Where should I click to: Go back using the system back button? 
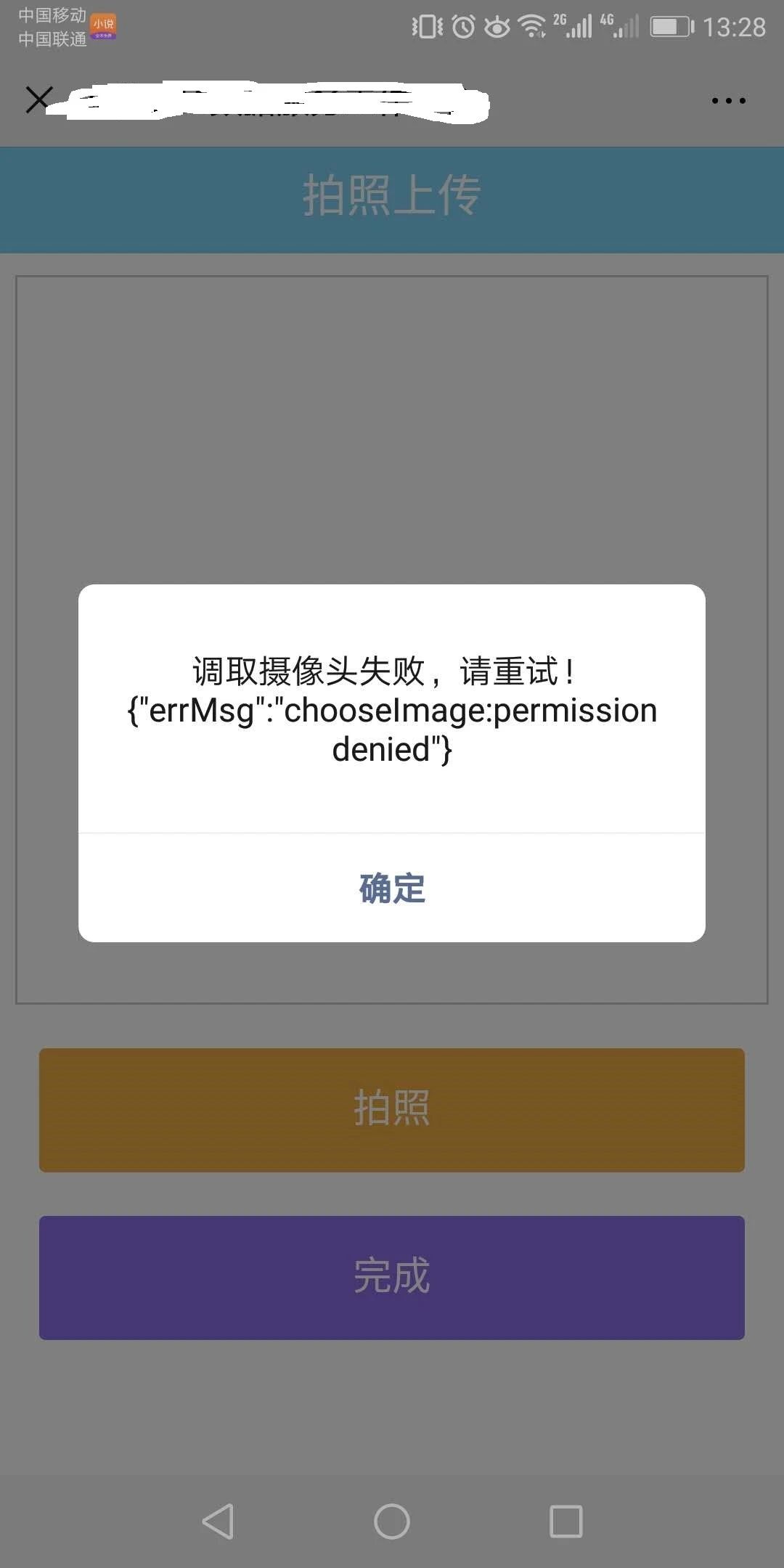click(x=218, y=1522)
